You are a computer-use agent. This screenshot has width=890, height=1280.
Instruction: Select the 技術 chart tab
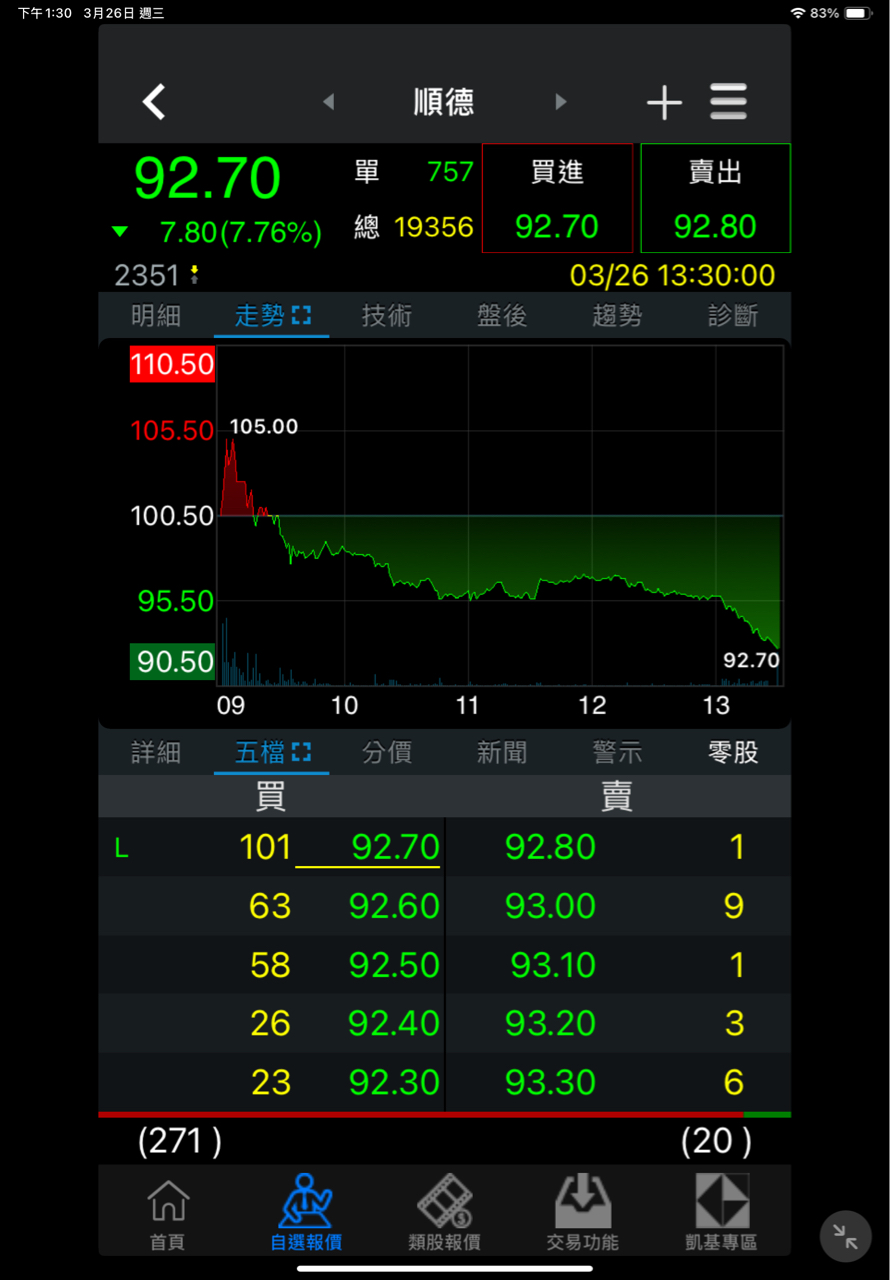(387, 316)
